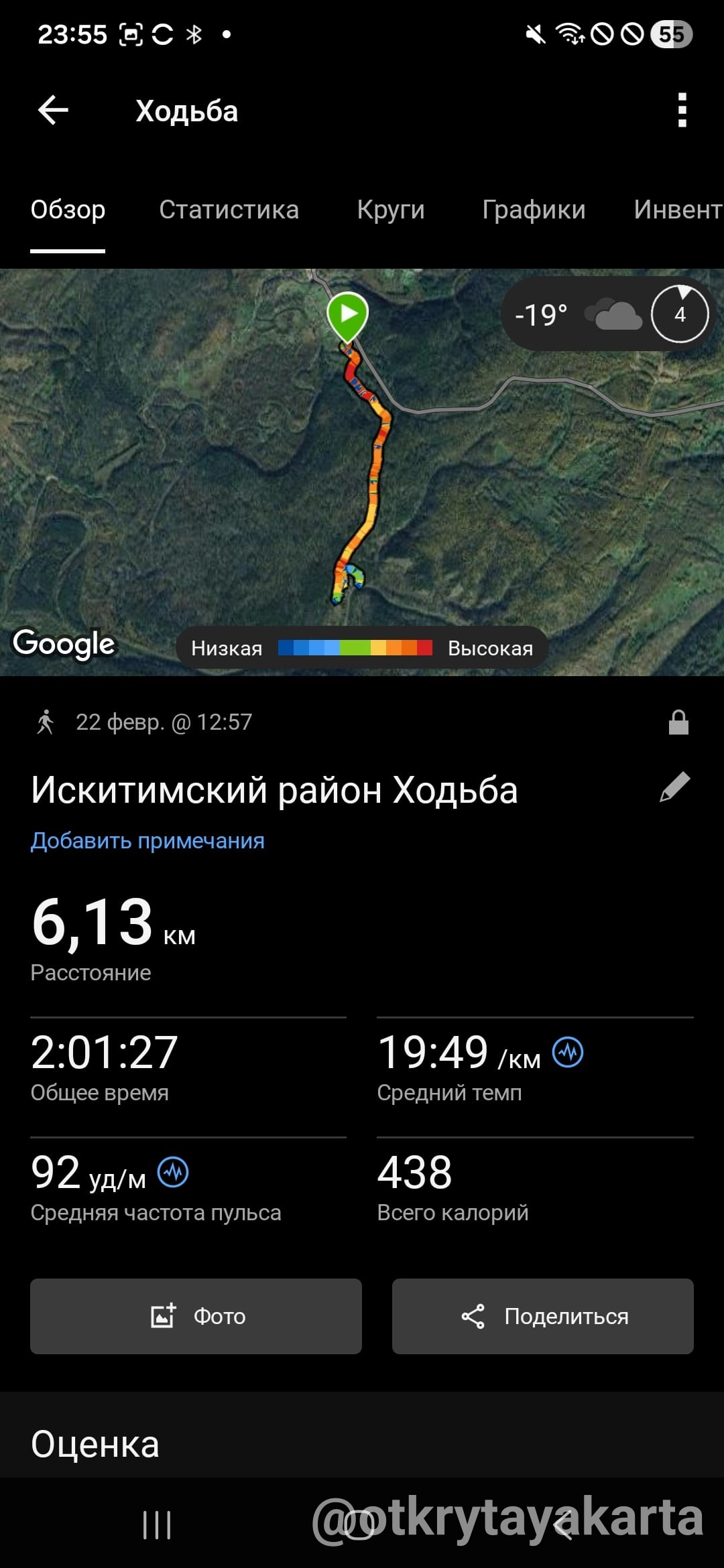Open recent apps in navigation bar
Image resolution: width=724 pixels, height=1568 pixels.
click(x=157, y=1525)
